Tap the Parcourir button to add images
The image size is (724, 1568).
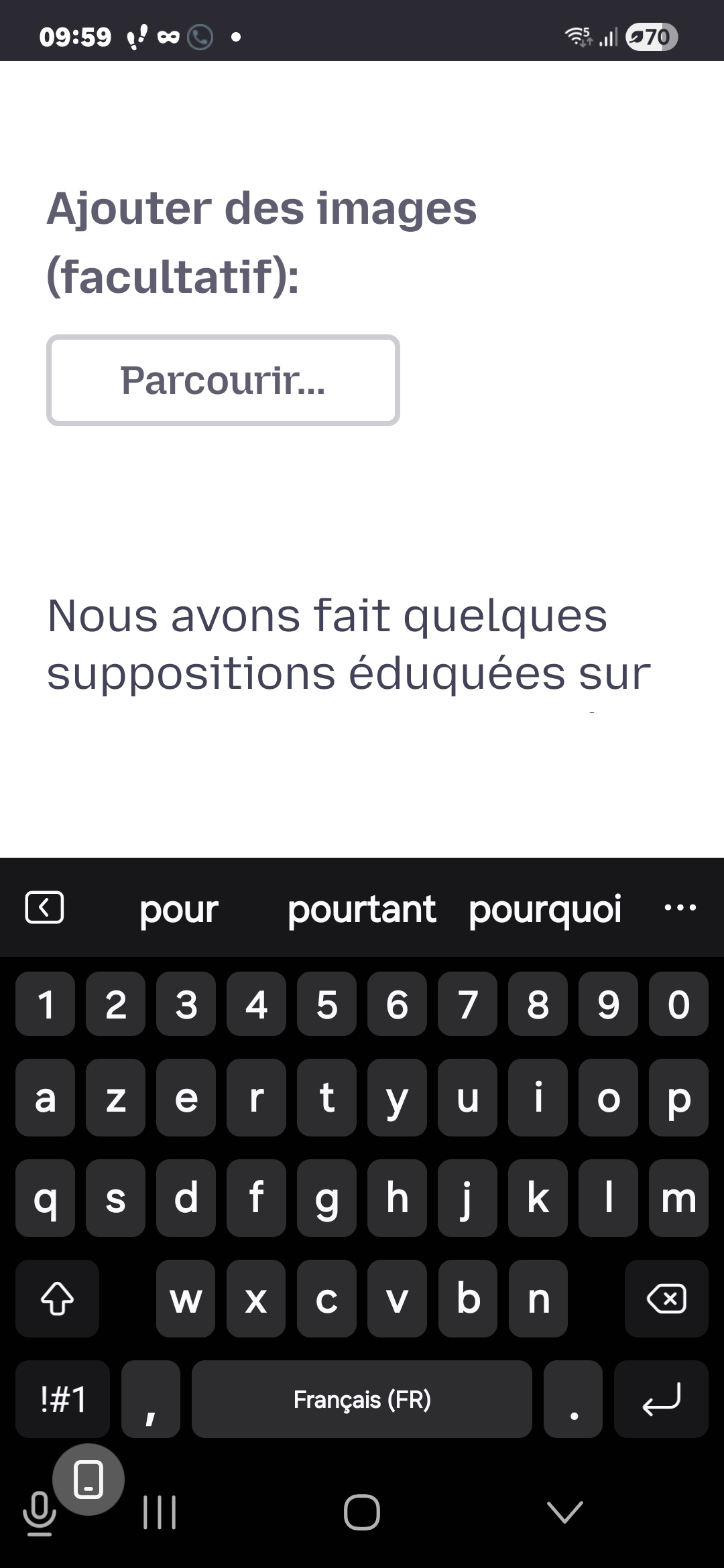pos(223,380)
